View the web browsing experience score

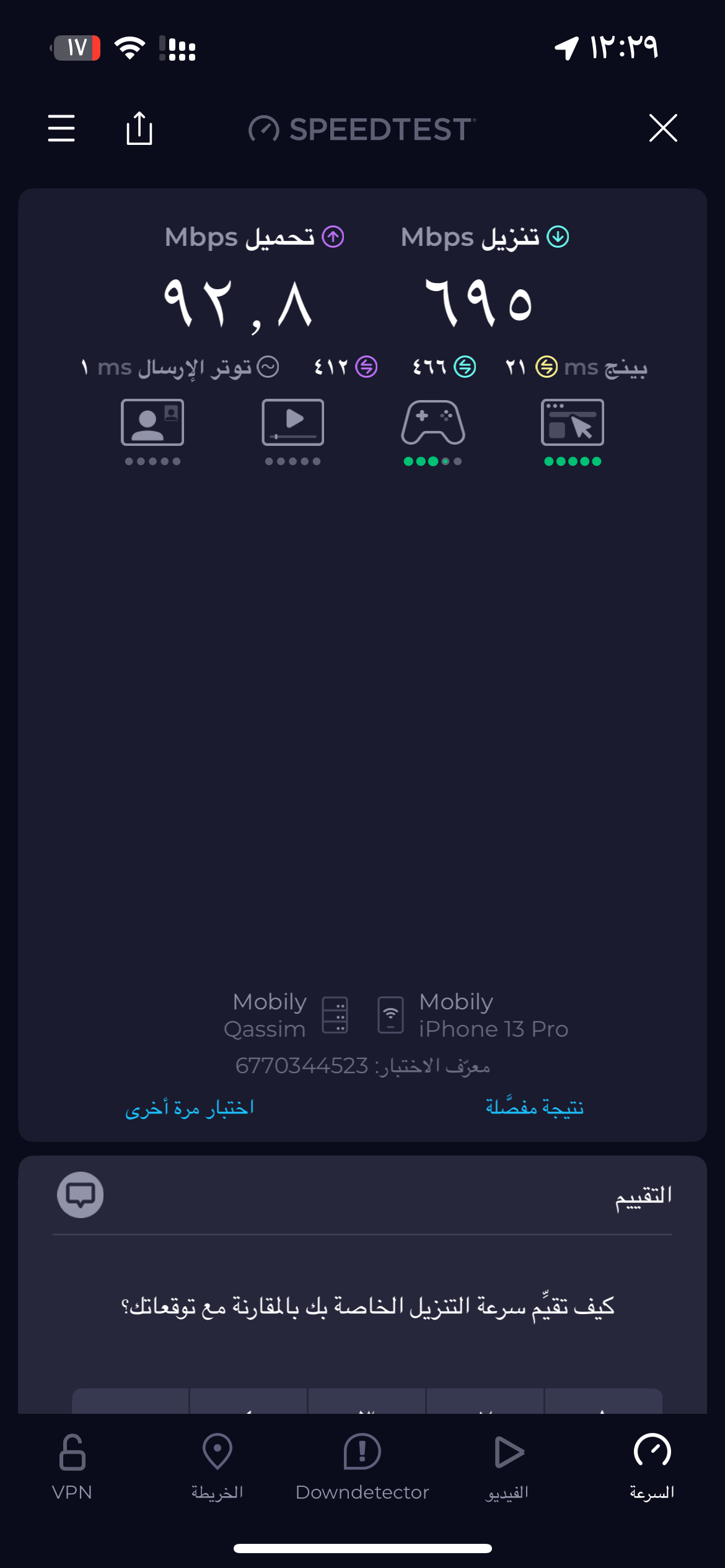(x=572, y=432)
